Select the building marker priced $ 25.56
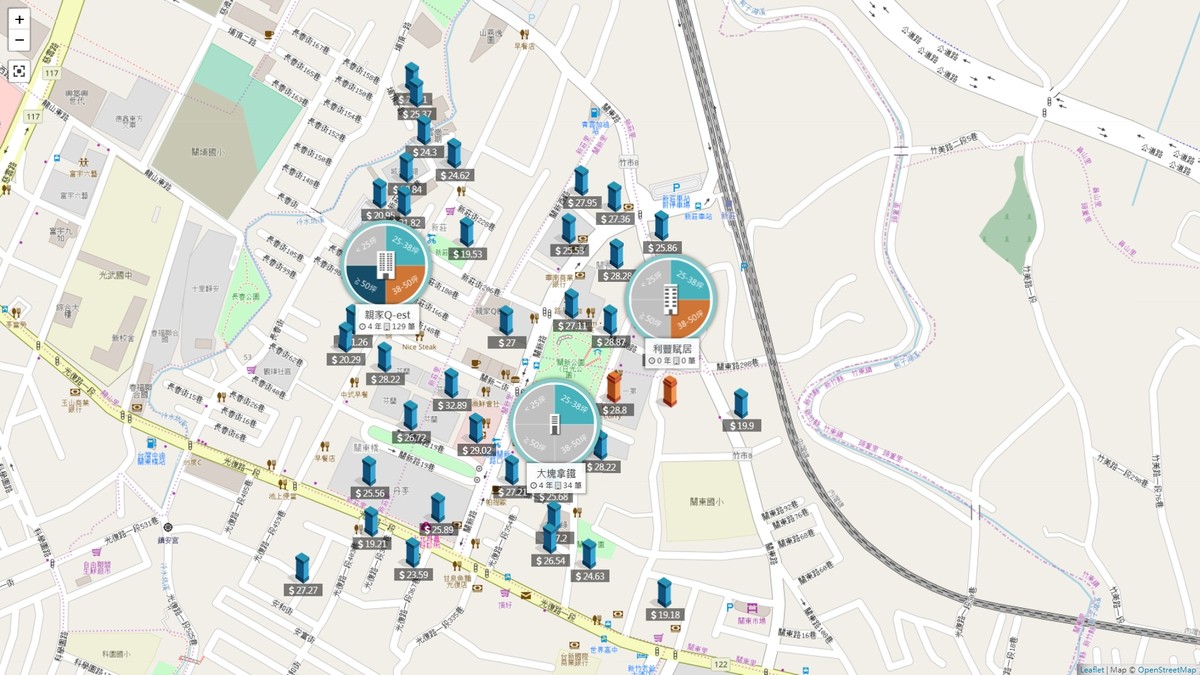1200x675 pixels. tap(369, 472)
